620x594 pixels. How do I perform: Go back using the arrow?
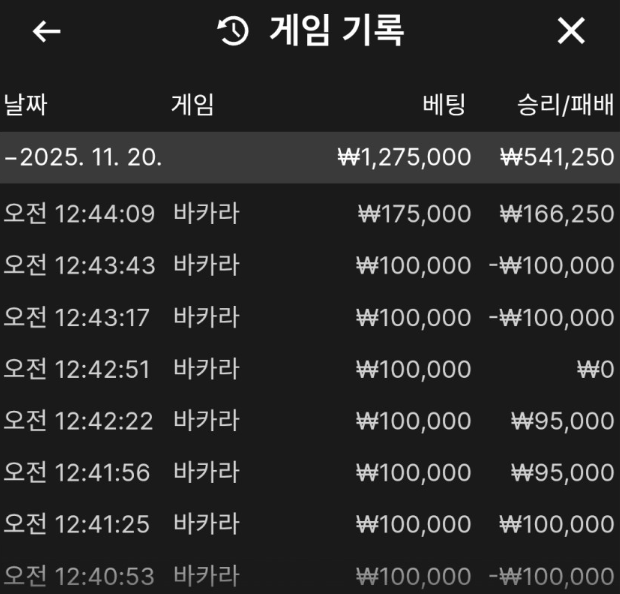tap(47, 32)
